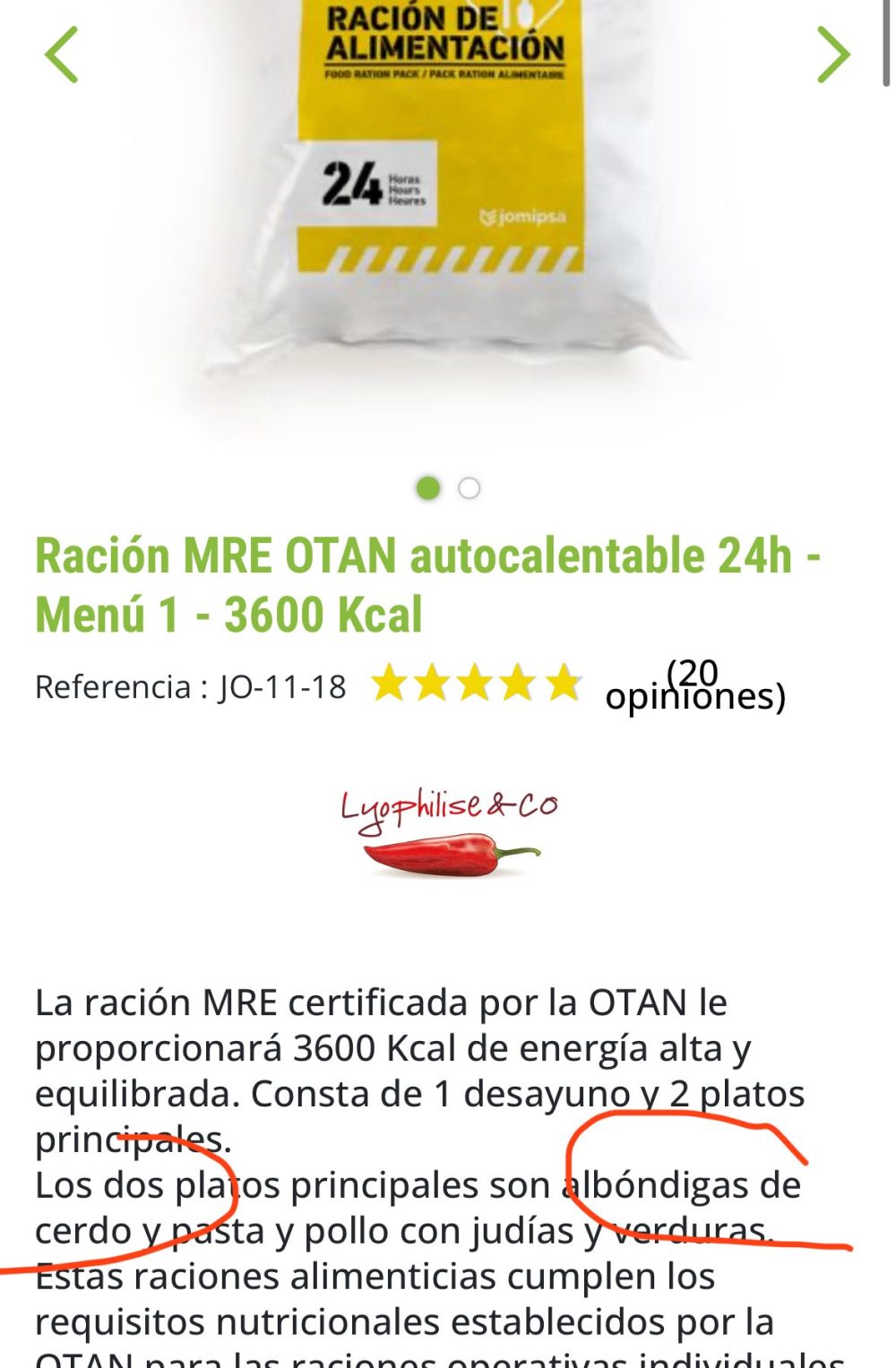Open the left arrow image chevron
Viewport: 896px width, 1368px height.
58,52
